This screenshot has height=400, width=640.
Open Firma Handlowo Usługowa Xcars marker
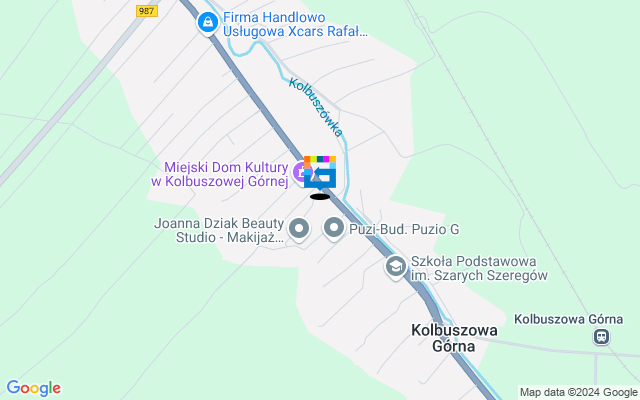208,22
